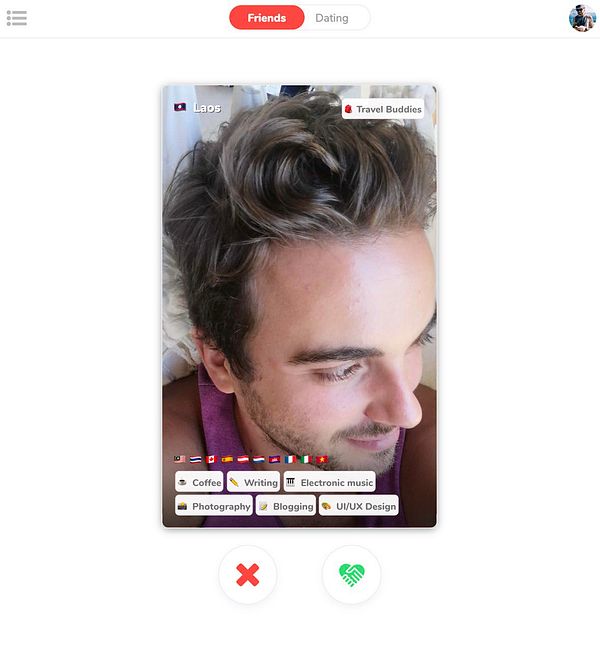
Task: Tap the Travel Buddies tag
Action: 383,108
